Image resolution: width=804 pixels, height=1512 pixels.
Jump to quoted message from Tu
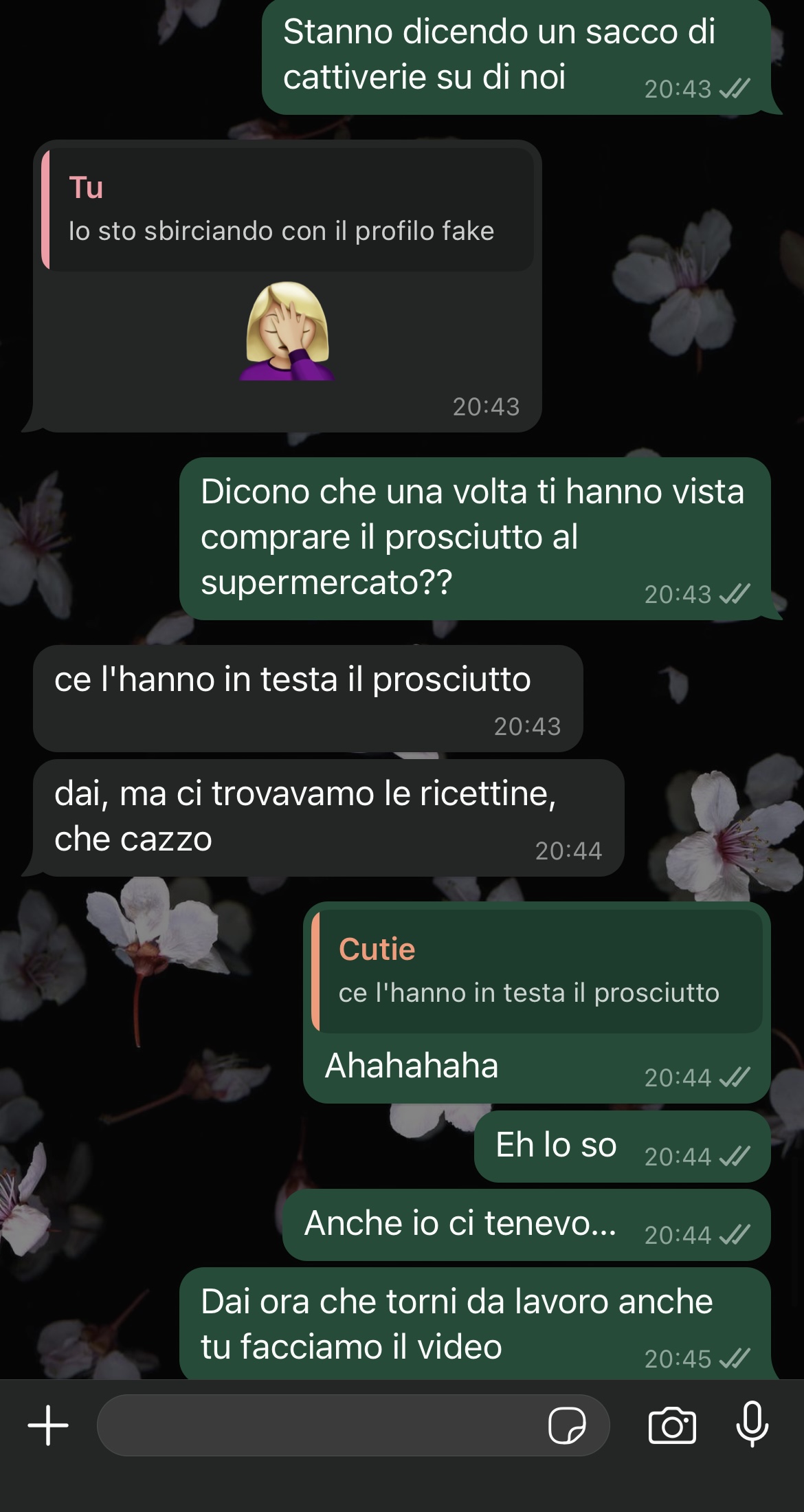[287, 209]
